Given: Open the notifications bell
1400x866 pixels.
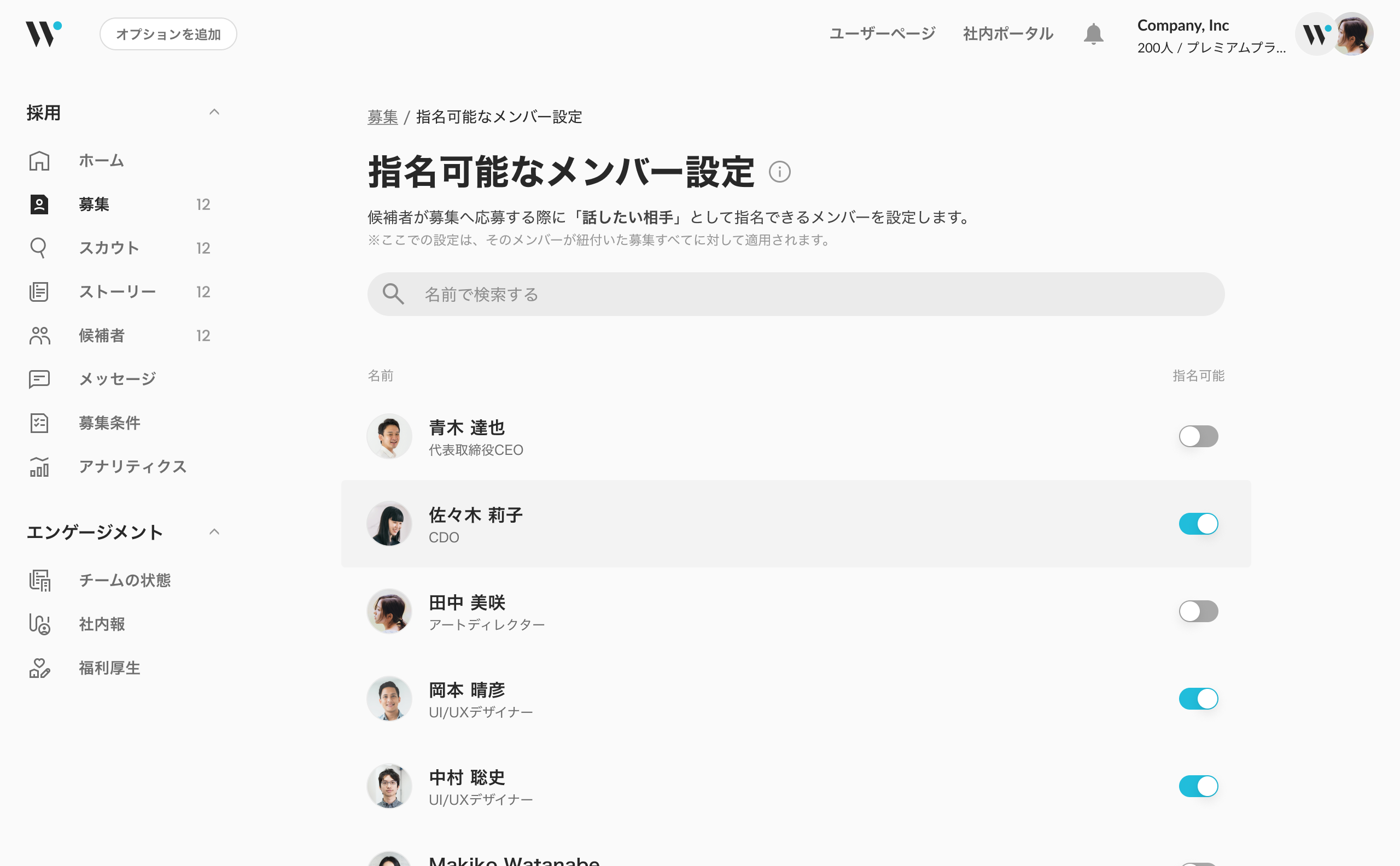Looking at the screenshot, I should [1093, 34].
